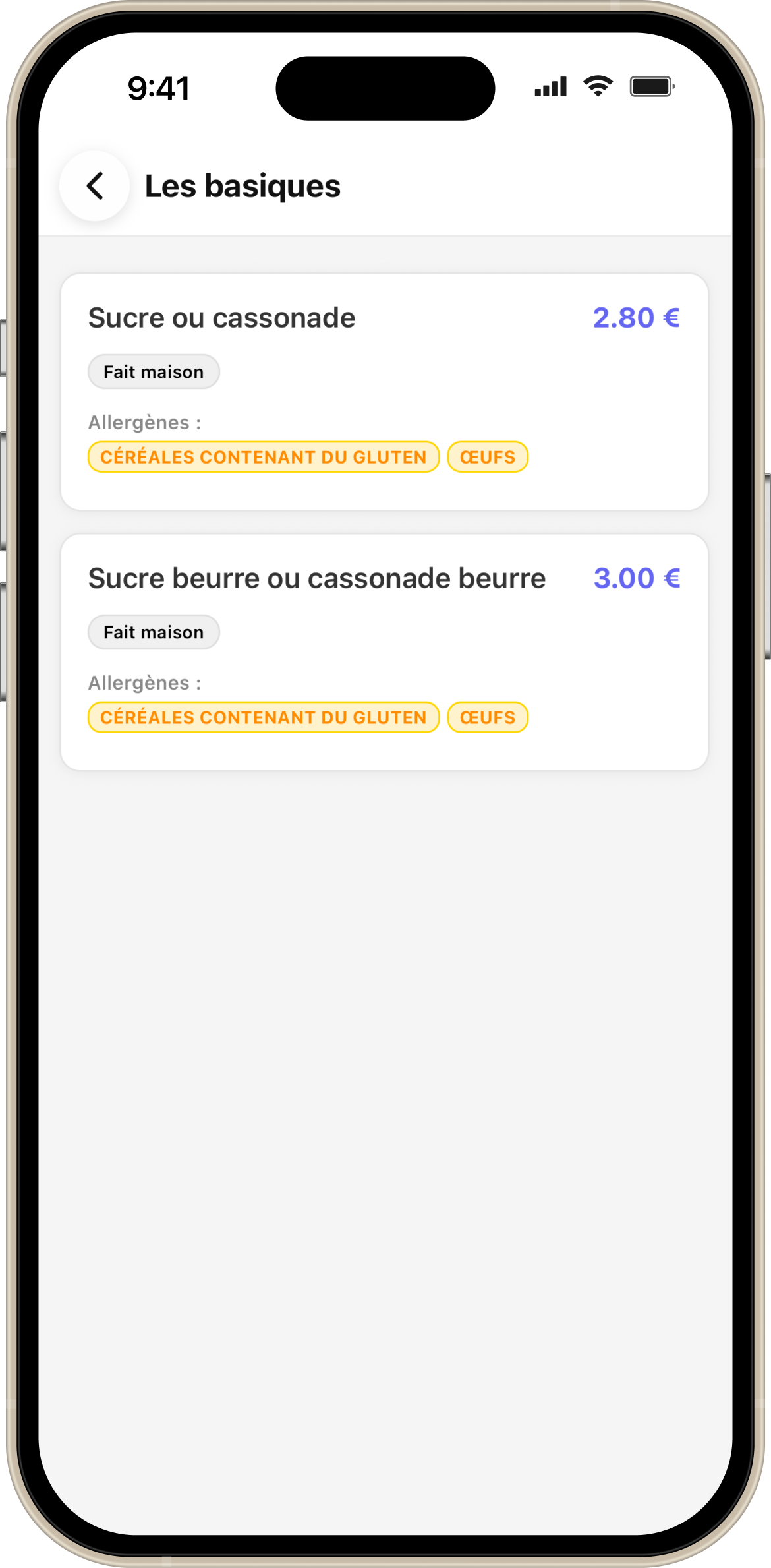Select Fait maison badge on second card
The width and height of the screenshot is (771, 1568).
153,632
